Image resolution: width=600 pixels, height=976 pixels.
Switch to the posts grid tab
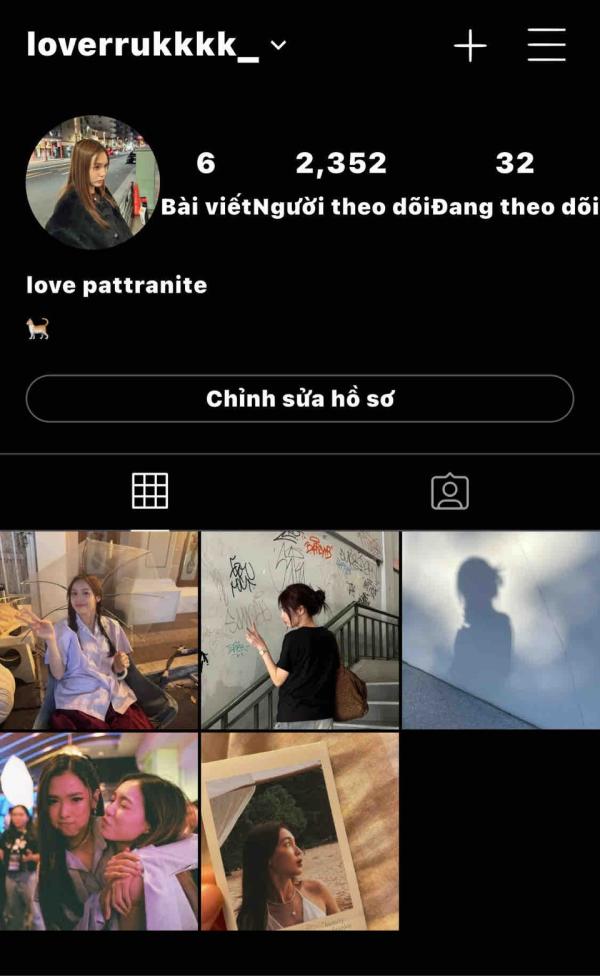pos(150,491)
